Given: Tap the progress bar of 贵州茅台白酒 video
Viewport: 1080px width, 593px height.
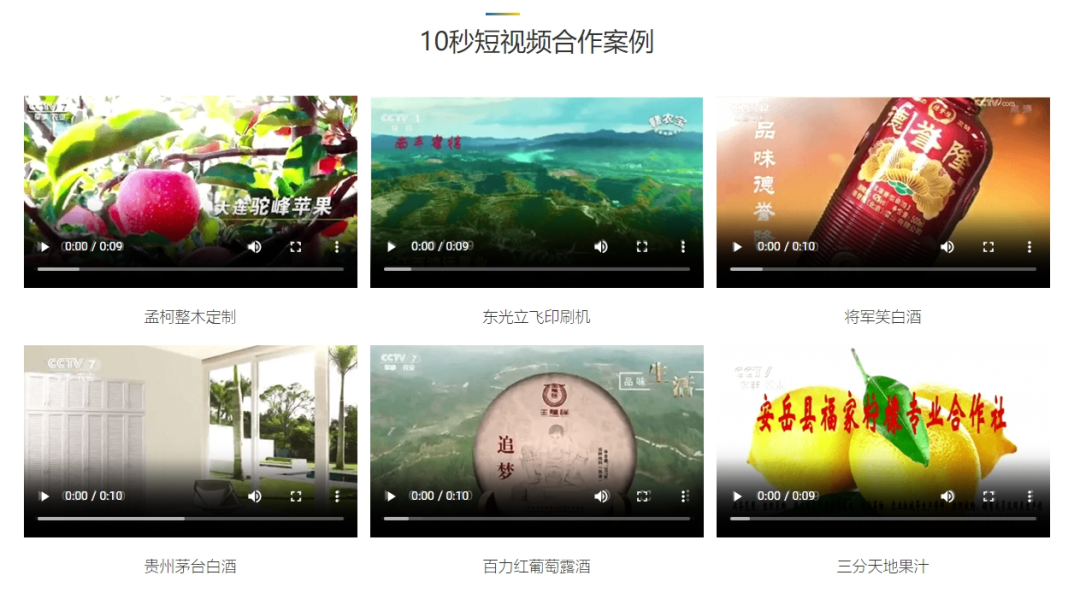Looking at the screenshot, I should pos(190,518).
